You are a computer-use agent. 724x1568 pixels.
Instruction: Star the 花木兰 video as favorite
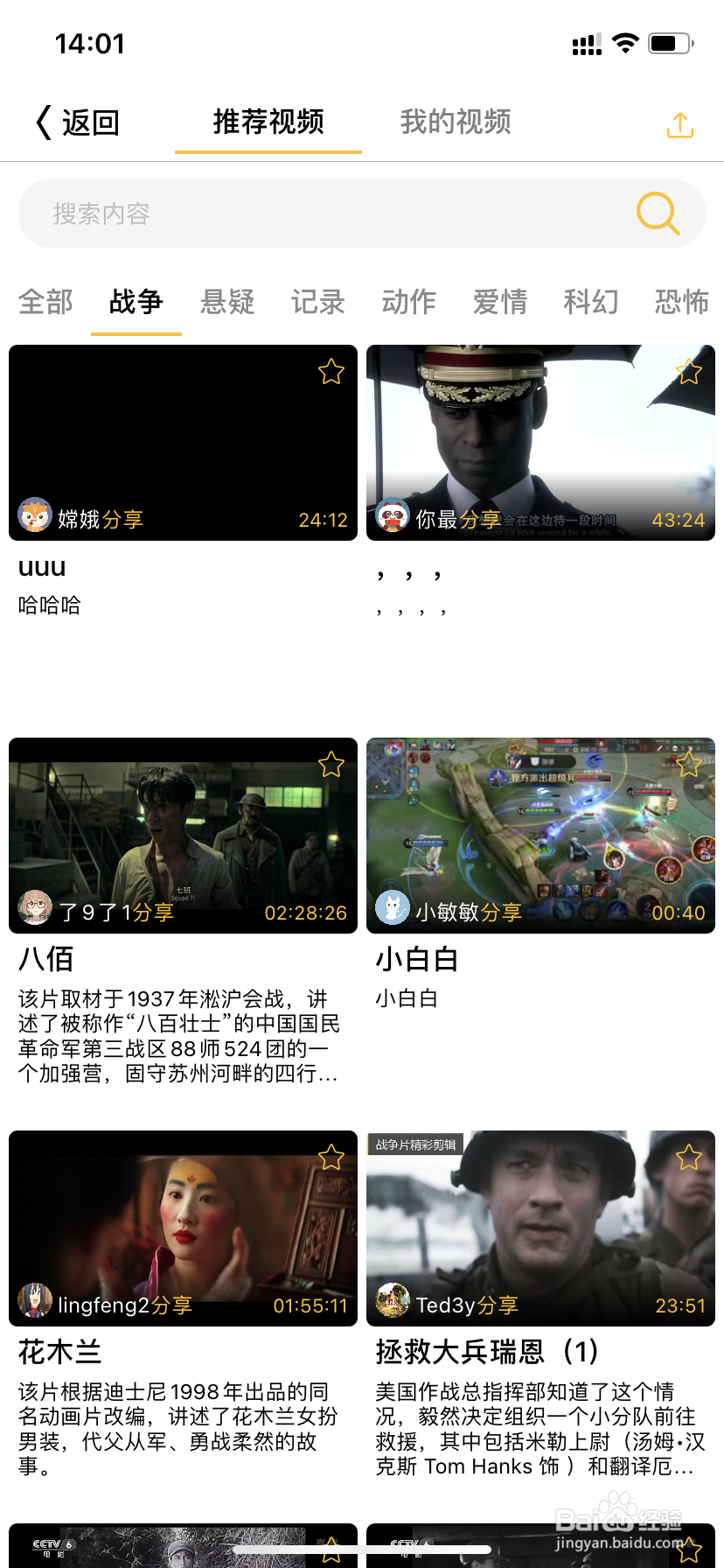(x=331, y=1157)
